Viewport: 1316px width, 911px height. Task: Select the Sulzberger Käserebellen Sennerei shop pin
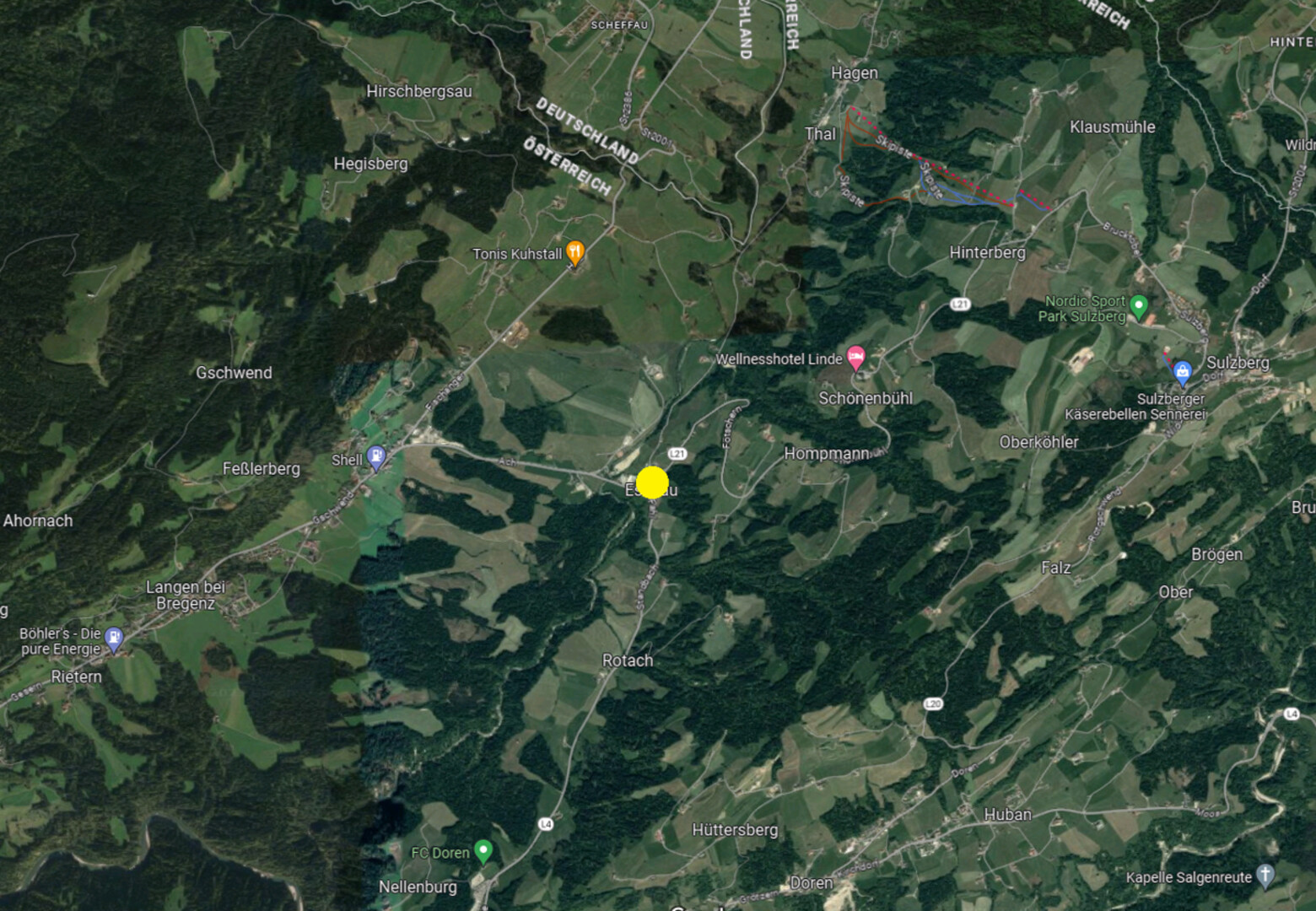[1183, 371]
